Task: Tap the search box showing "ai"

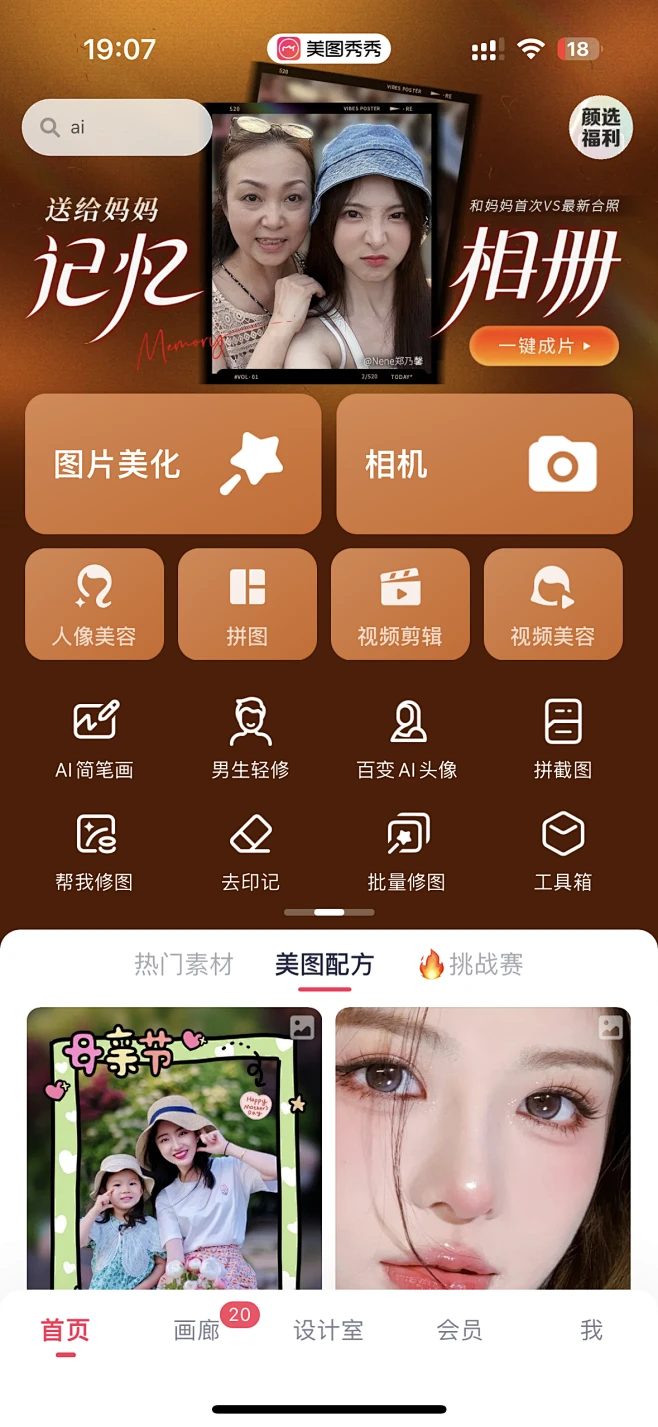Action: click(x=117, y=127)
